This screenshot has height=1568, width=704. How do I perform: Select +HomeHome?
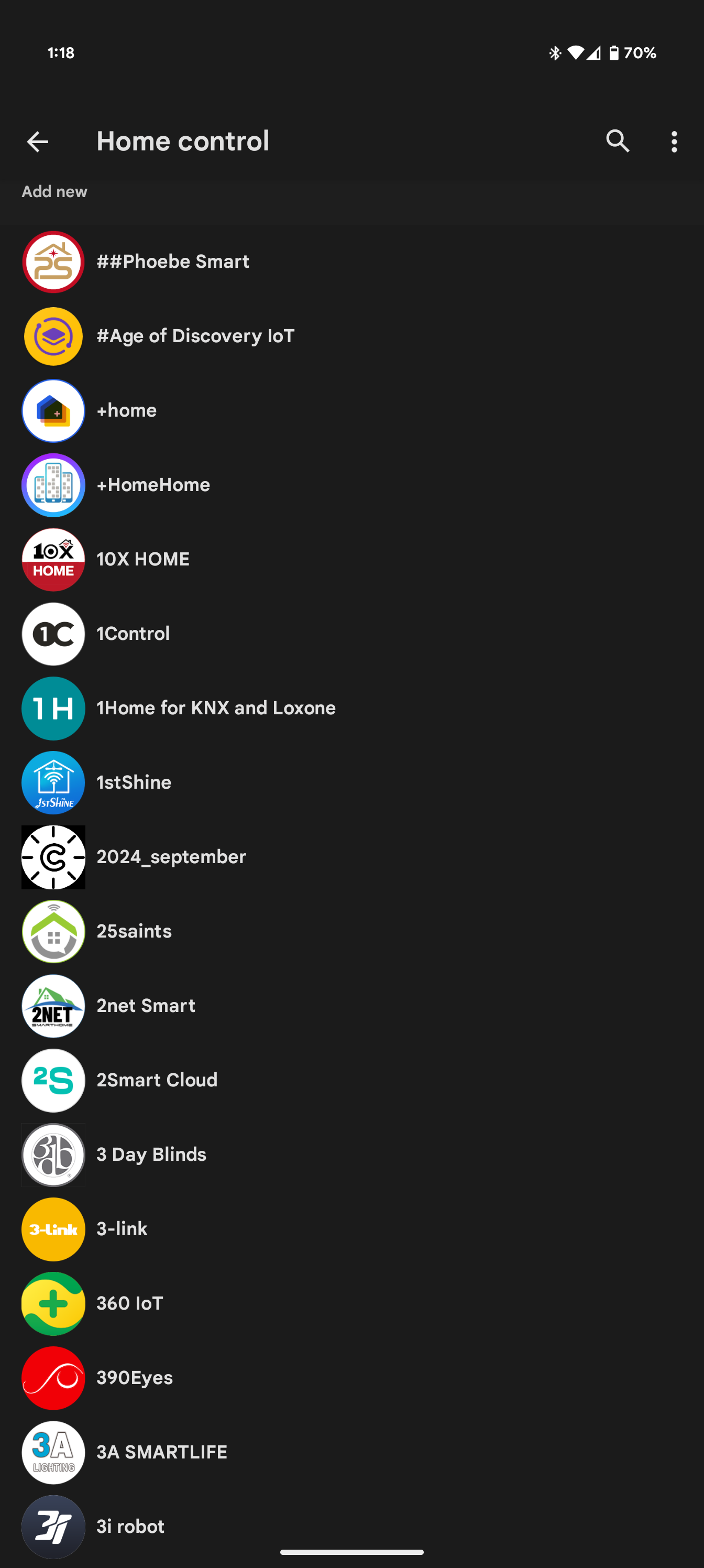[351, 485]
